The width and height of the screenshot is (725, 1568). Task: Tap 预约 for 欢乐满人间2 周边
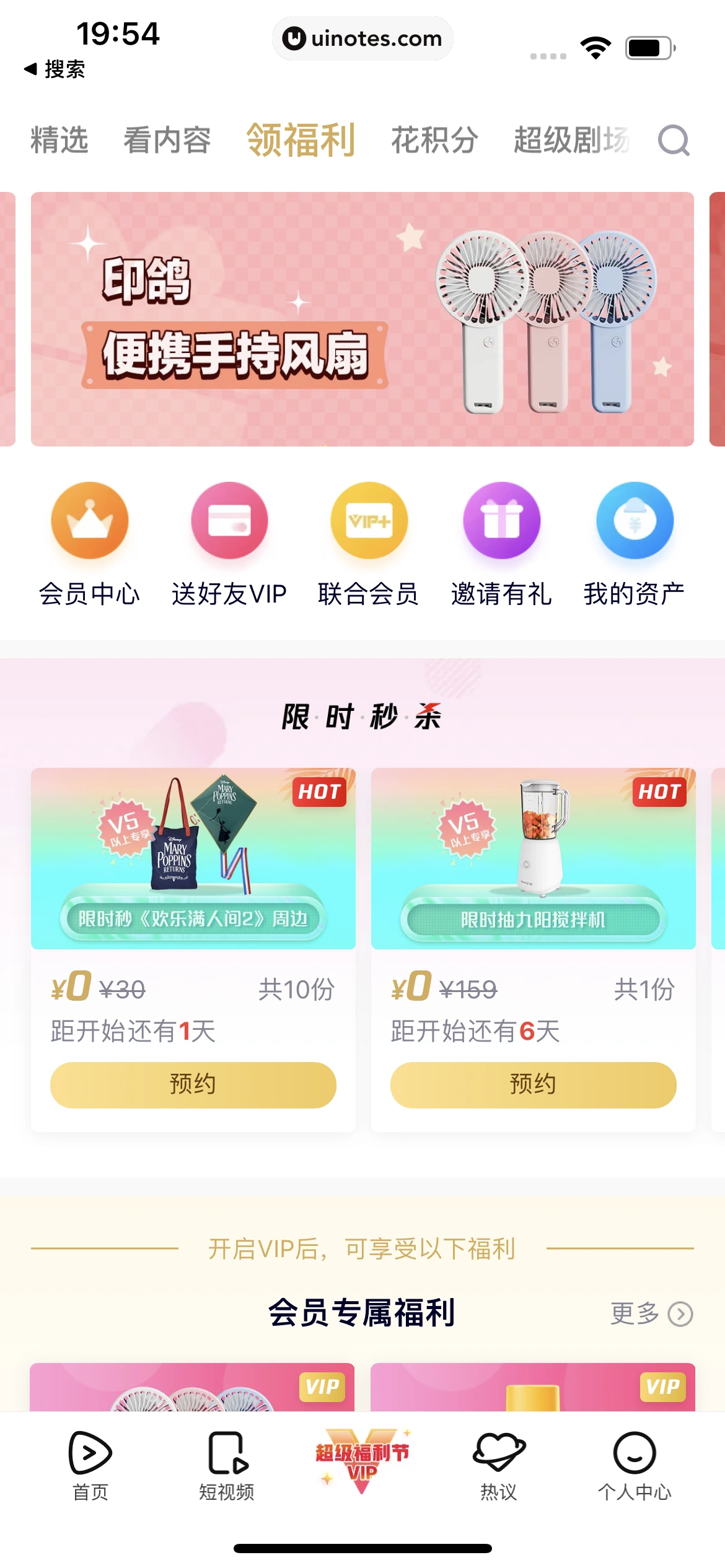point(192,1084)
